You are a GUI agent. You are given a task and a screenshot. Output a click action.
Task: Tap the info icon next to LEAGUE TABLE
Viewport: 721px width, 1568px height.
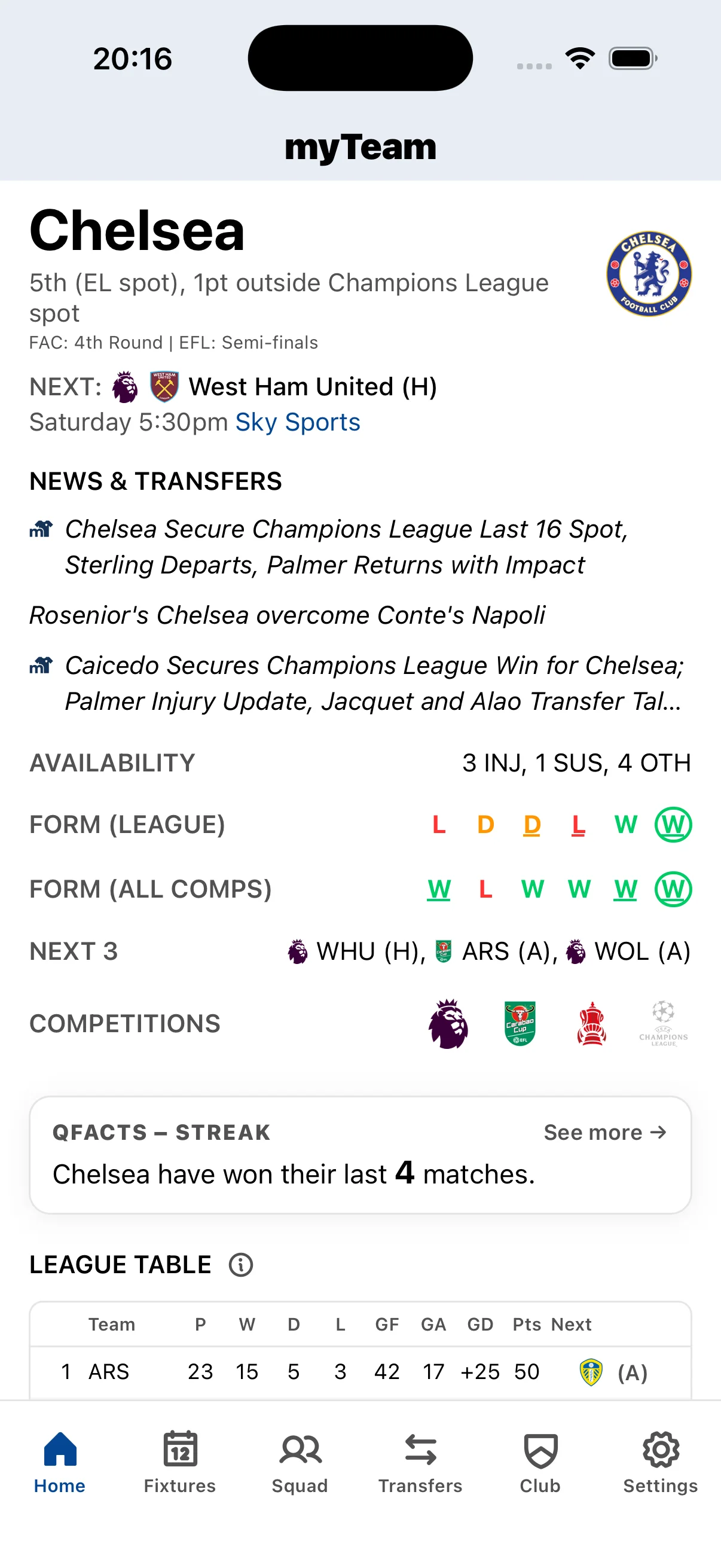pos(240,1265)
